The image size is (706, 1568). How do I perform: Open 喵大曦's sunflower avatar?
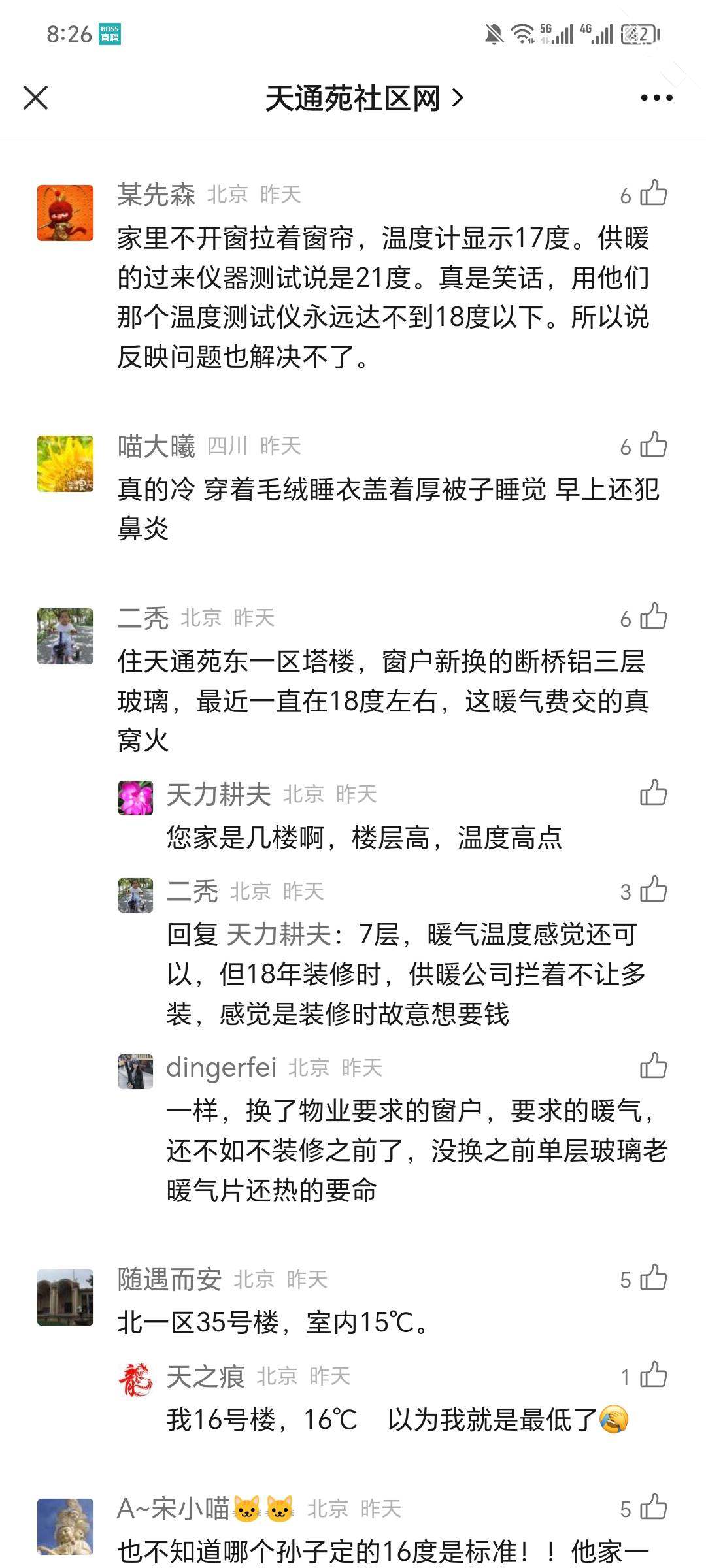(x=65, y=464)
